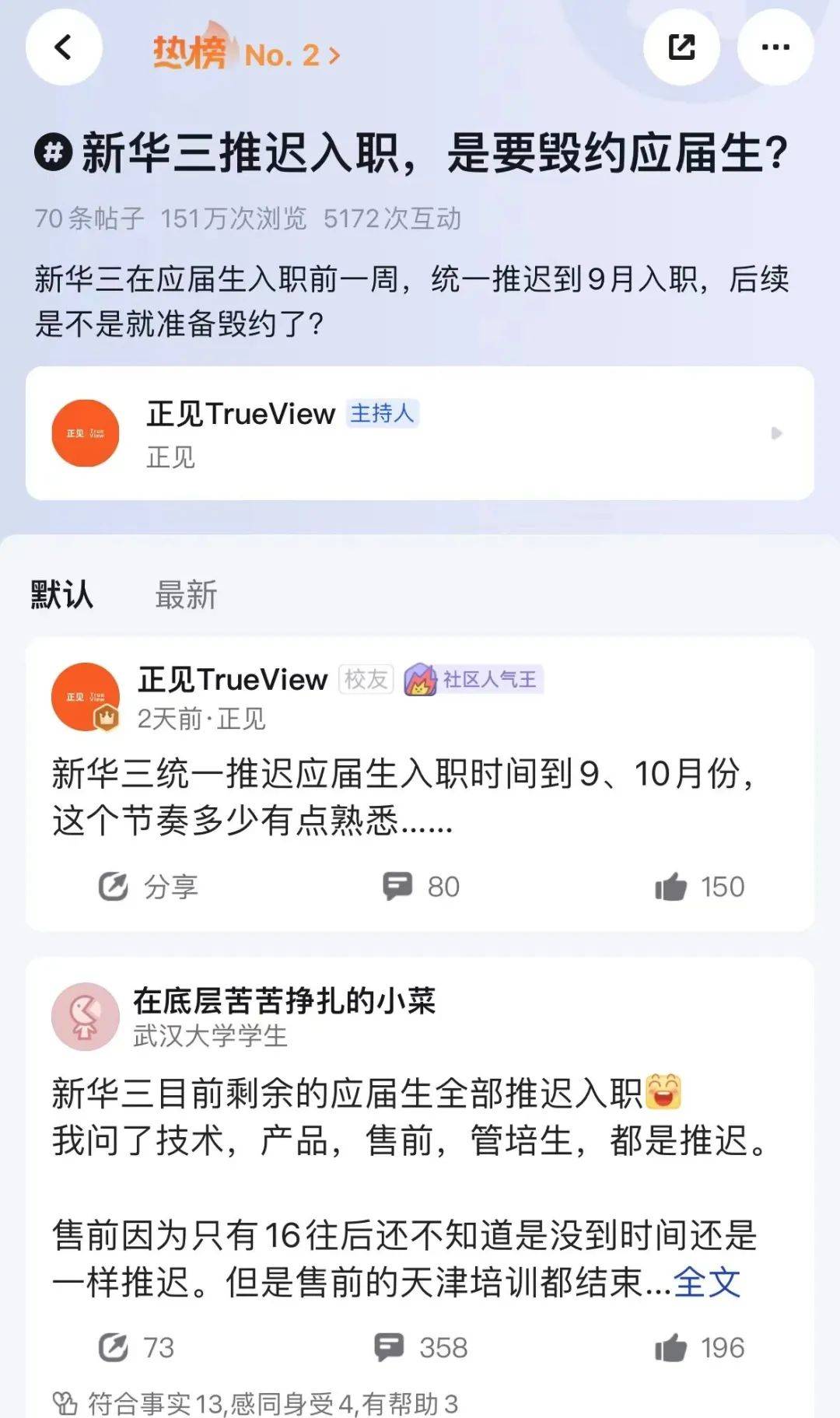This screenshot has width=840, height=1418.
Task: Open the 正见TrueView avatar on the first post
Action: (x=86, y=697)
